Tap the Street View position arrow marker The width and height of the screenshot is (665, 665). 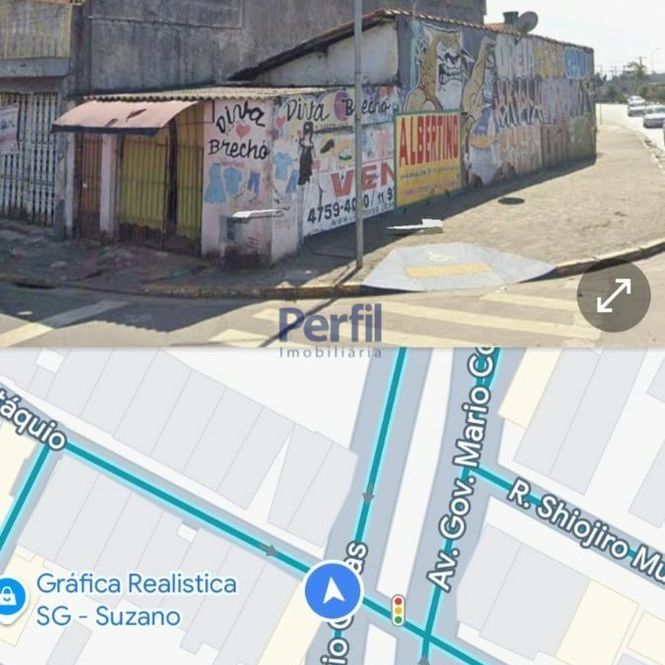point(333,591)
